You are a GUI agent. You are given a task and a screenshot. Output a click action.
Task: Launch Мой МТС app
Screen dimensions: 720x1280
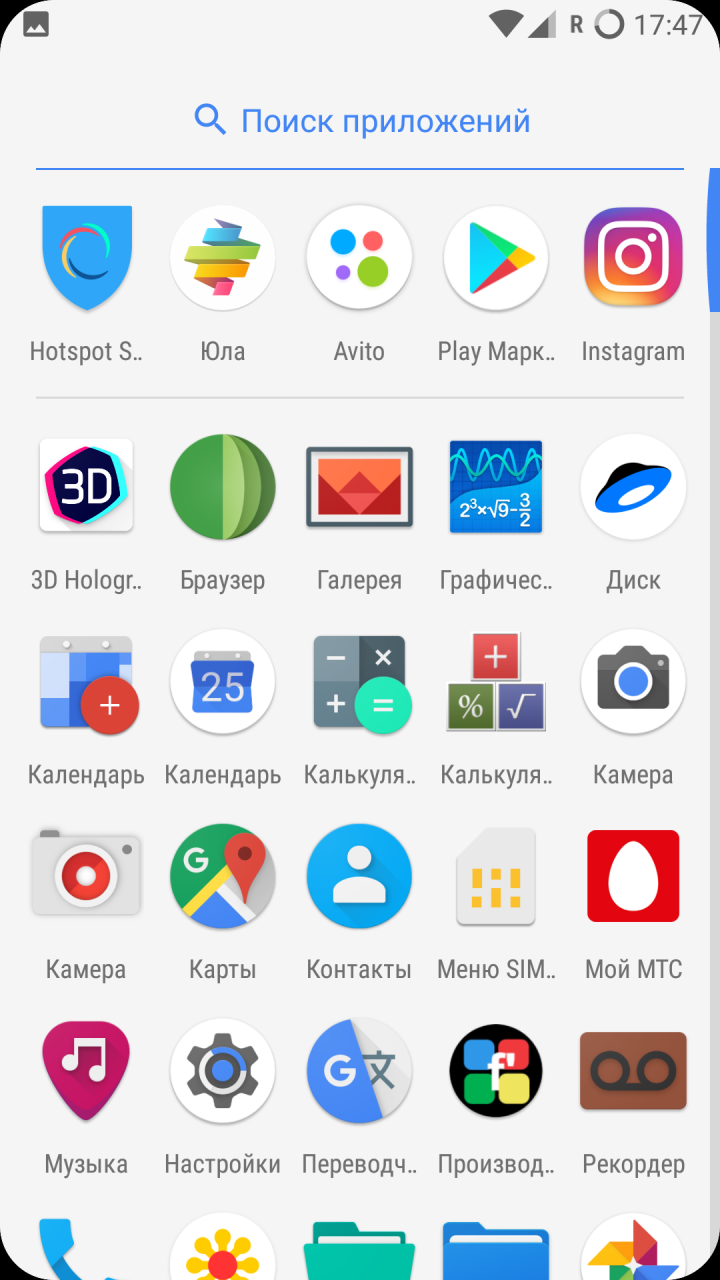click(633, 876)
